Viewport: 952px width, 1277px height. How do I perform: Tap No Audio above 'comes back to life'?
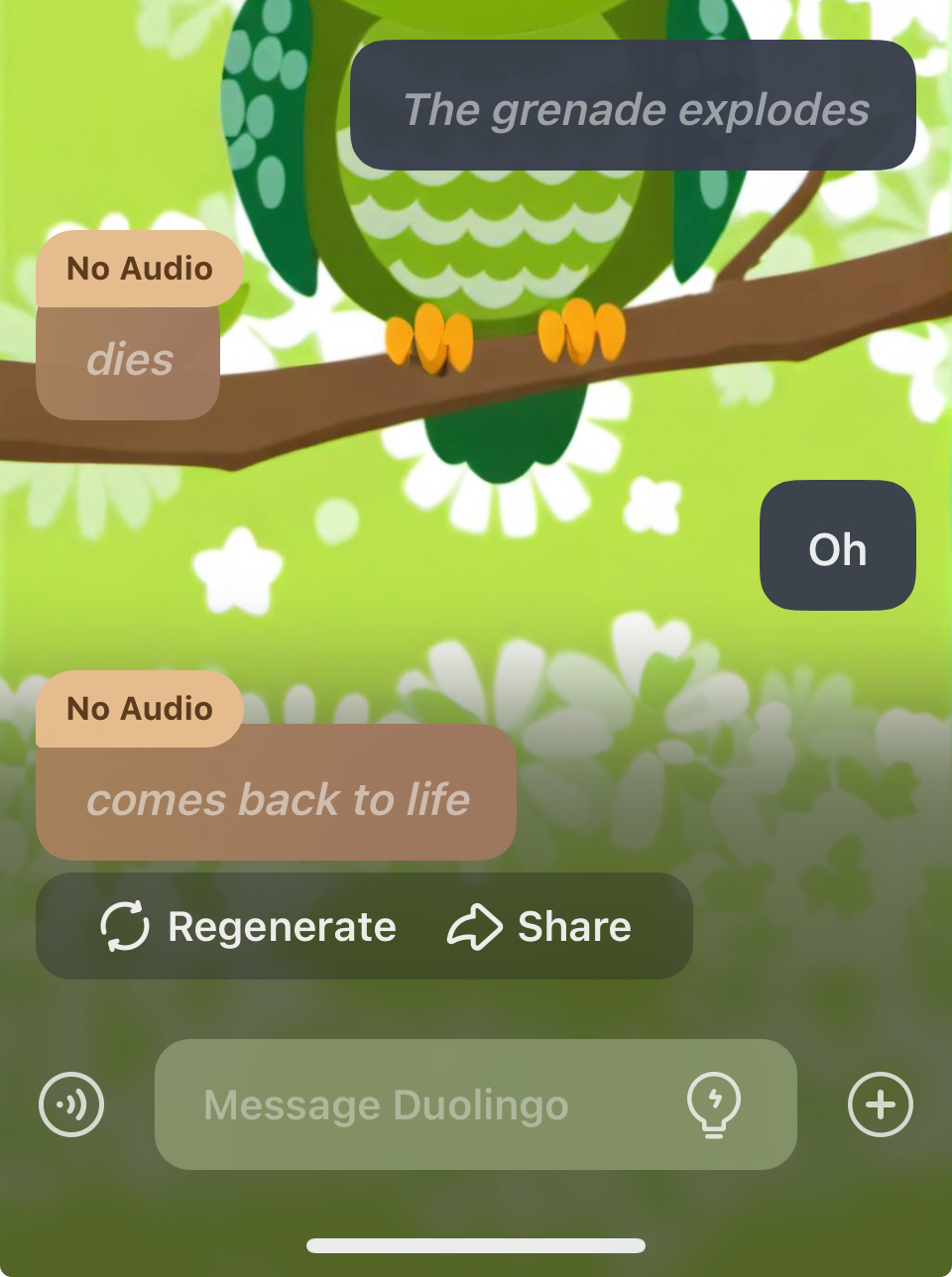140,709
